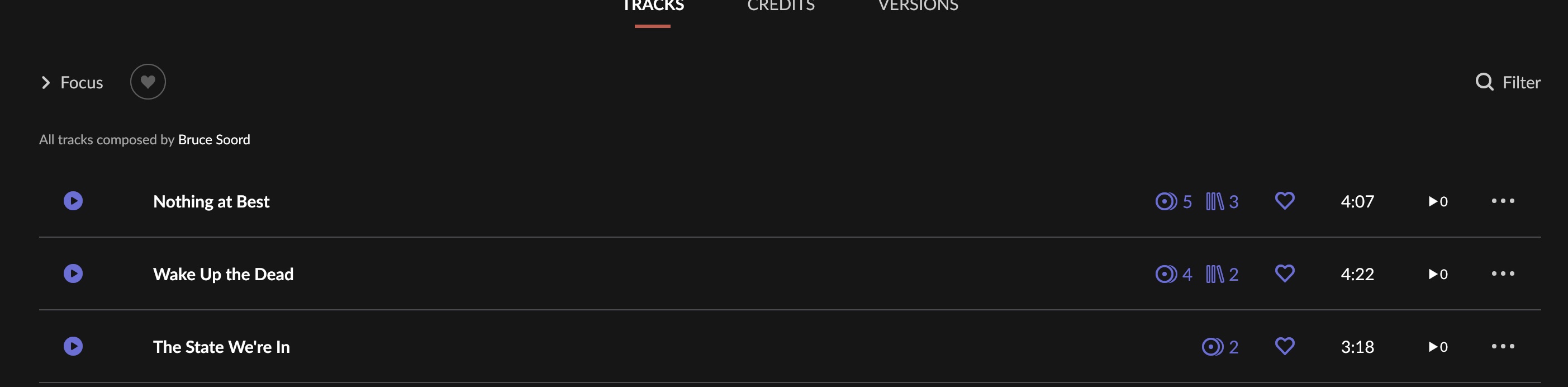The image size is (1568, 387).
Task: Tap the heart filter beside Focus
Action: tap(148, 82)
